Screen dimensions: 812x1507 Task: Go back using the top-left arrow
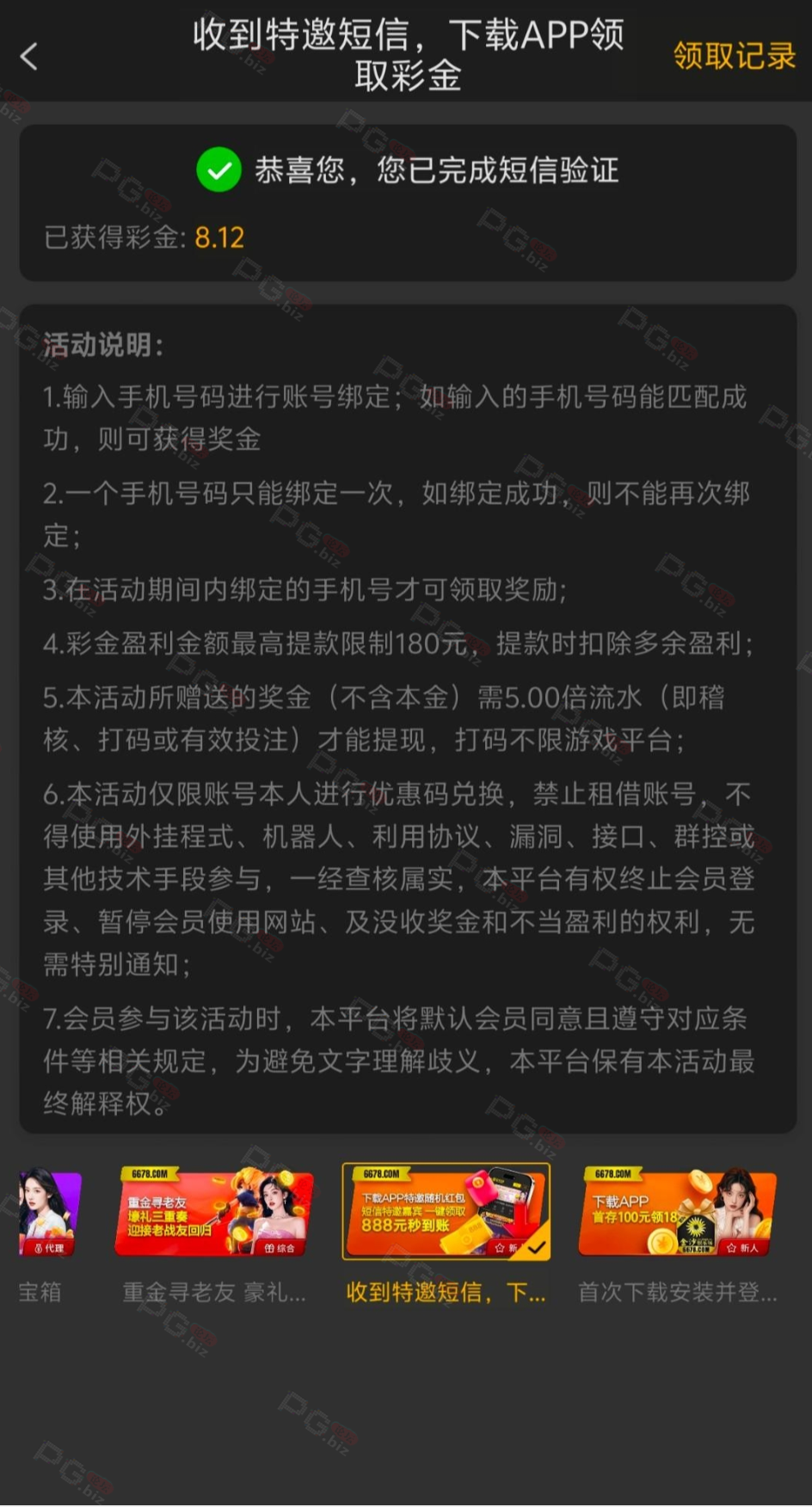coord(29,57)
